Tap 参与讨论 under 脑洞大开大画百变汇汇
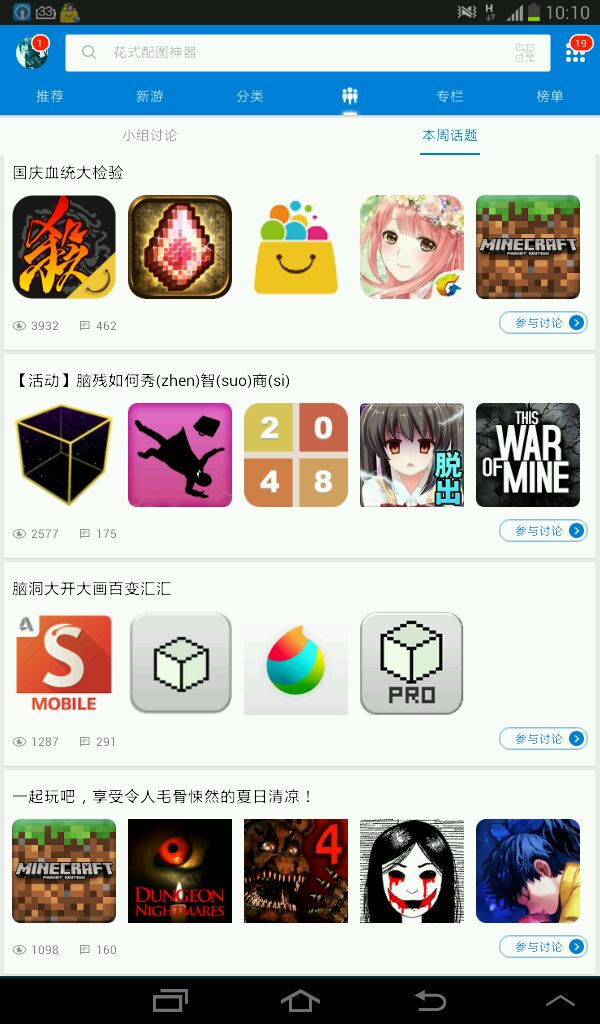The height and width of the screenshot is (1024, 600). pyautogui.click(x=543, y=739)
